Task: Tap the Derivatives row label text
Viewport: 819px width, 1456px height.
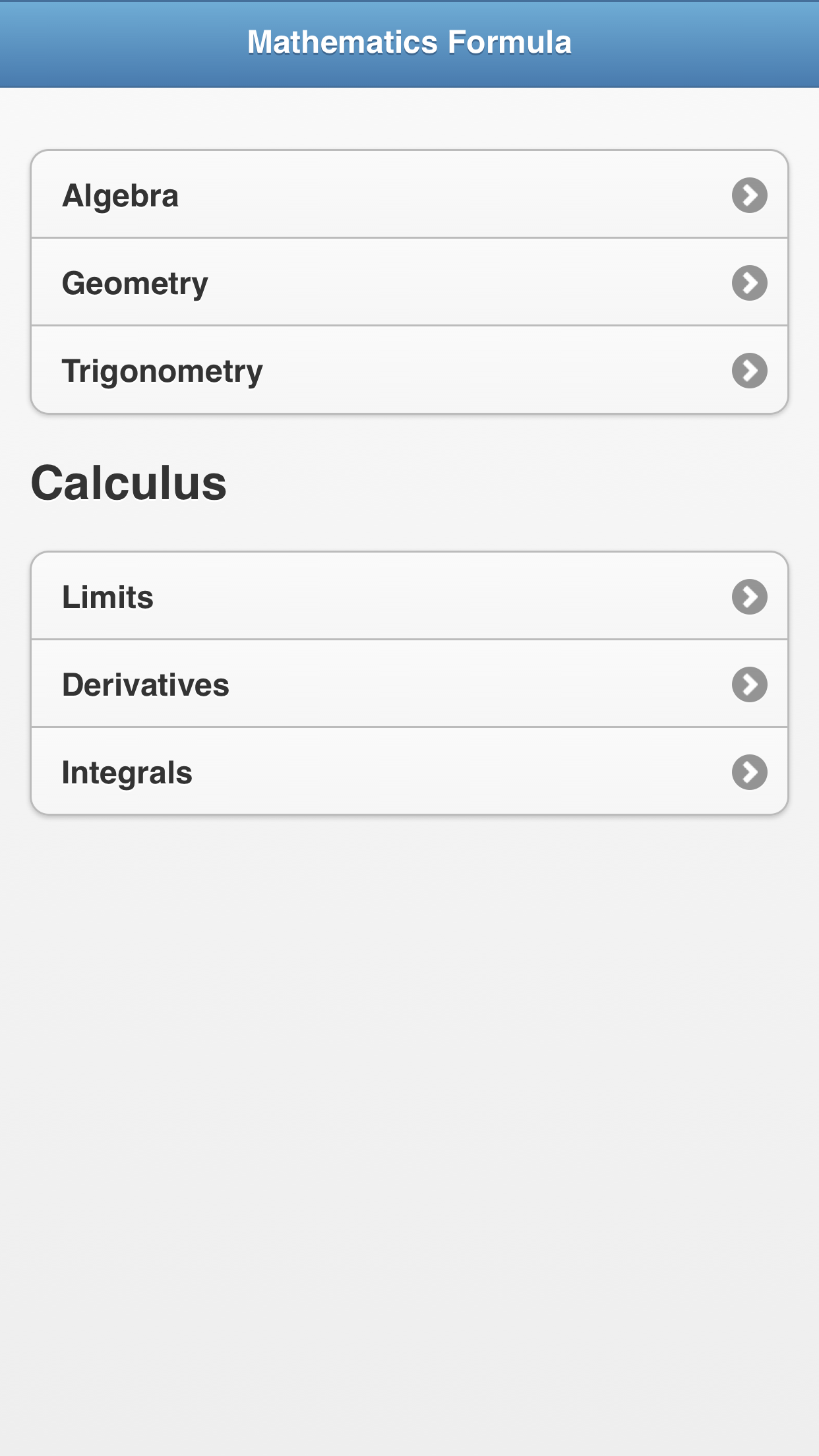Action: tap(146, 684)
